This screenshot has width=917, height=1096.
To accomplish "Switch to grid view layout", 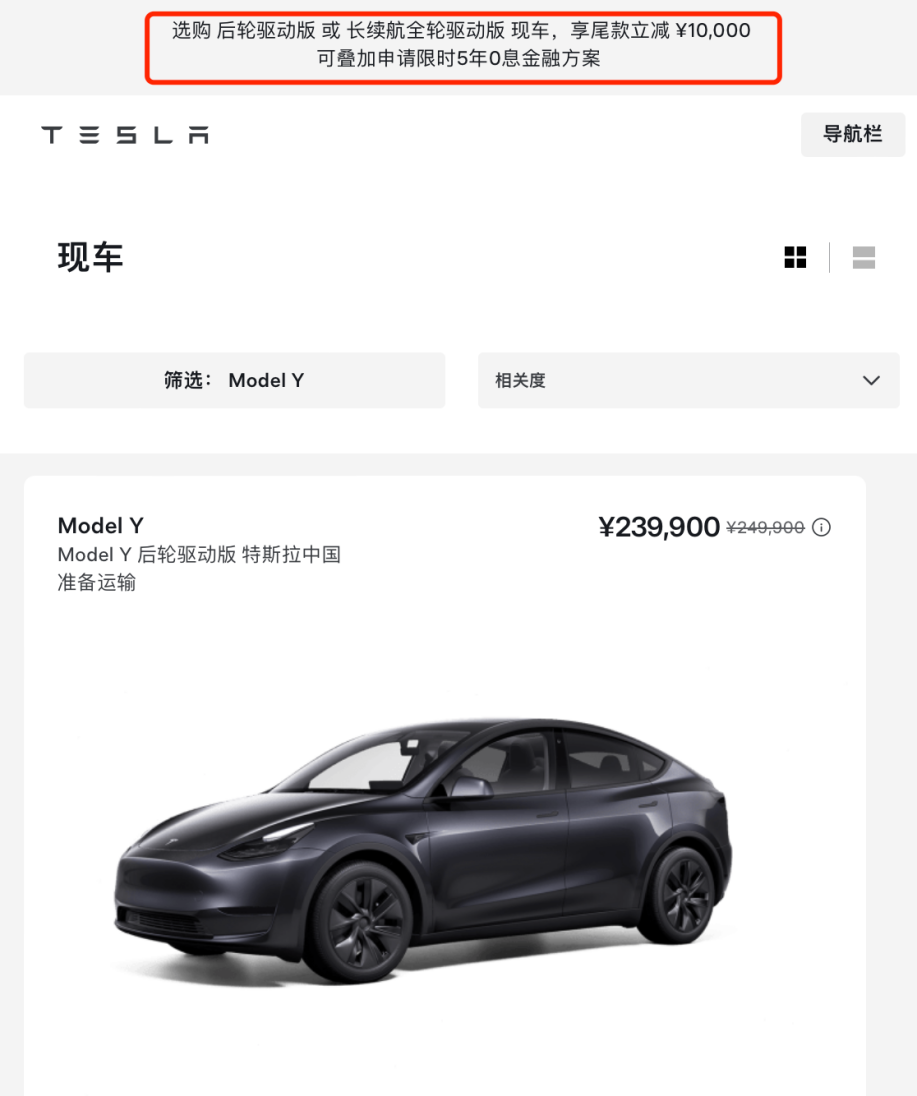I will click(x=795, y=258).
